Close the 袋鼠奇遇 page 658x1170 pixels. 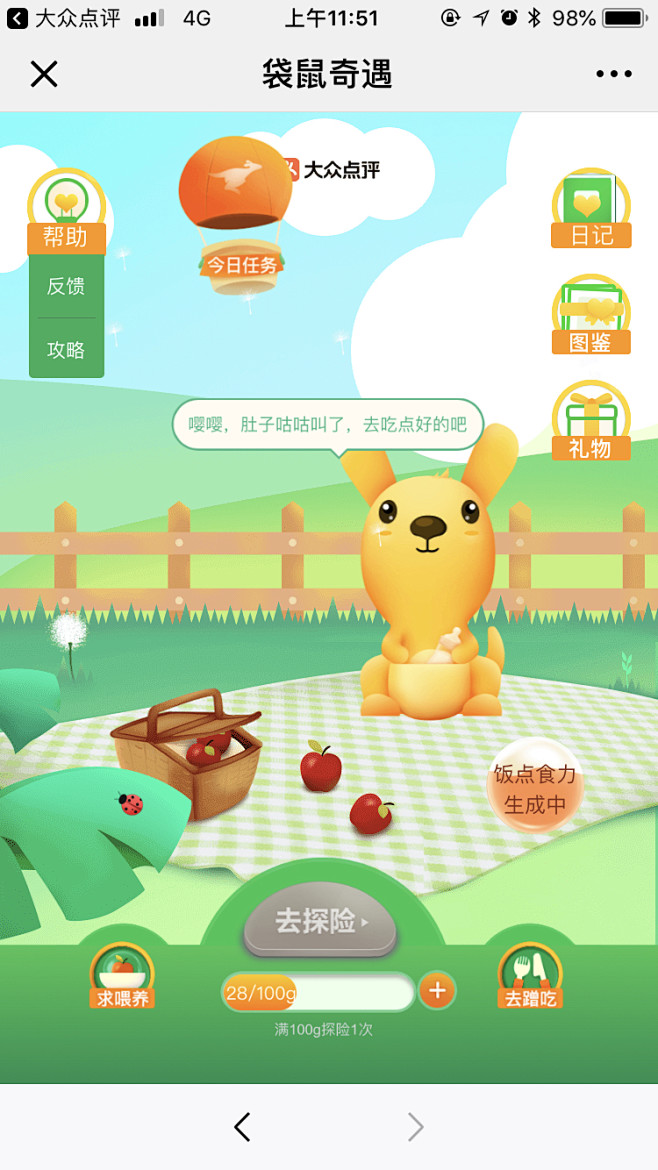(44, 74)
